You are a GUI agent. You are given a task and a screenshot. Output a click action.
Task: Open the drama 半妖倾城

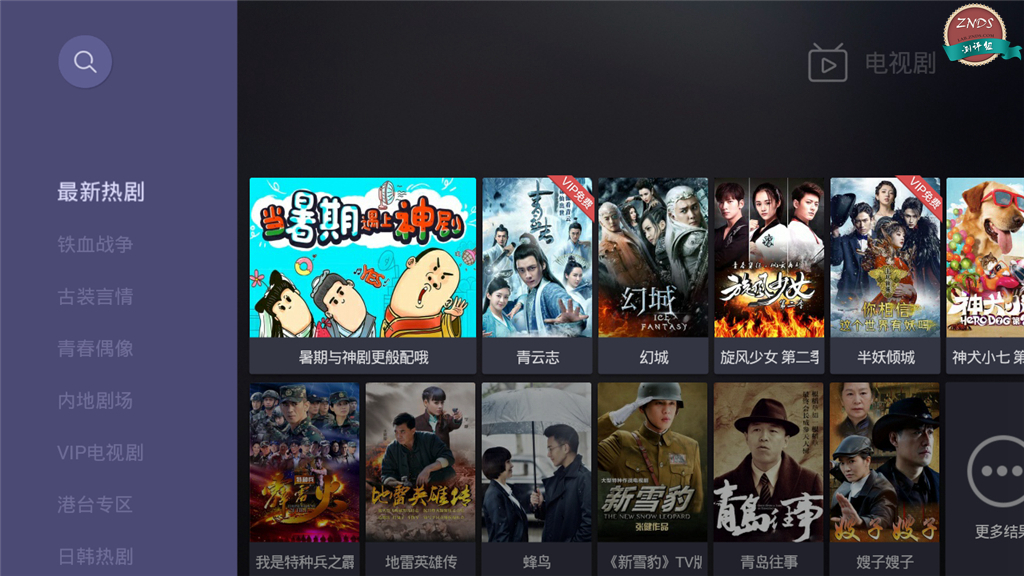(x=885, y=274)
